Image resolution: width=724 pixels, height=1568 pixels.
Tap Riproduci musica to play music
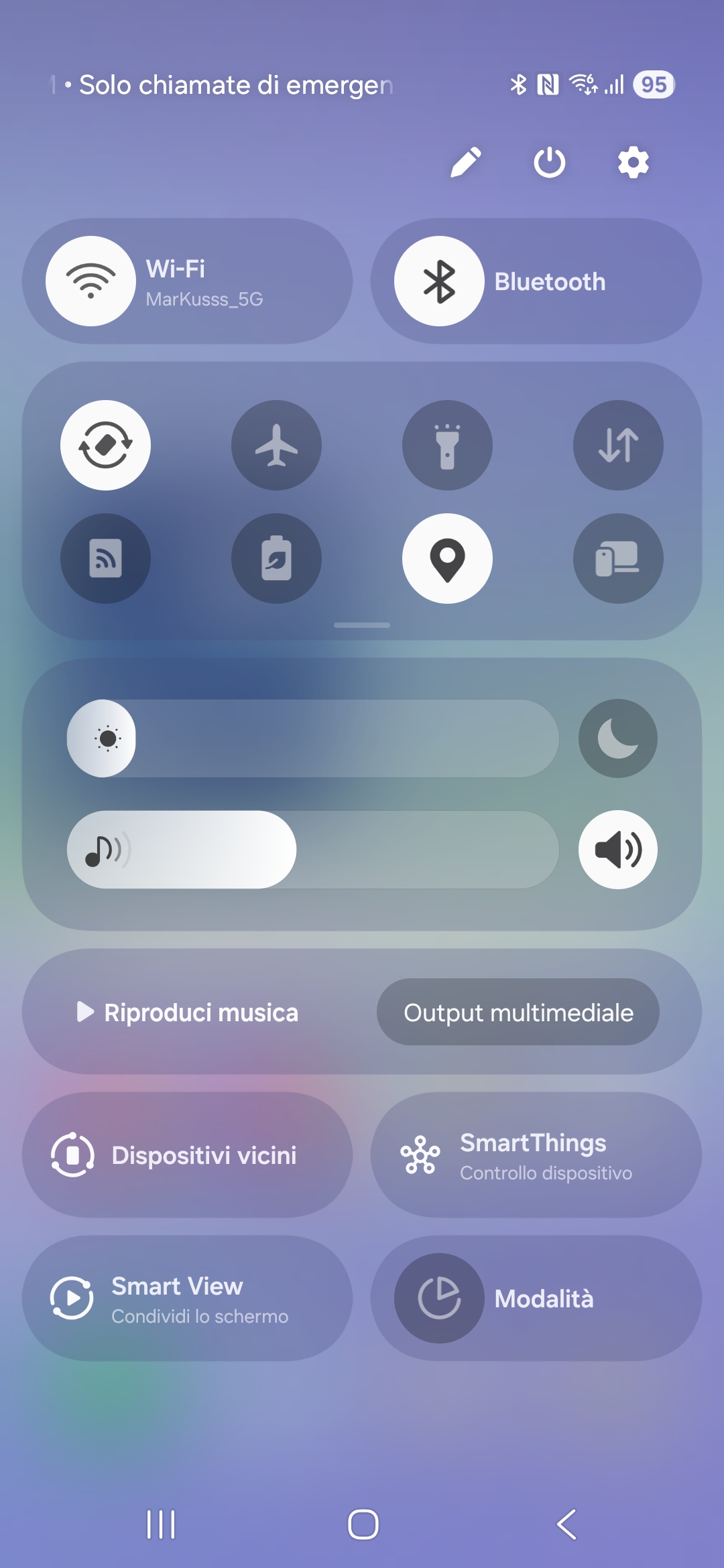(188, 1012)
